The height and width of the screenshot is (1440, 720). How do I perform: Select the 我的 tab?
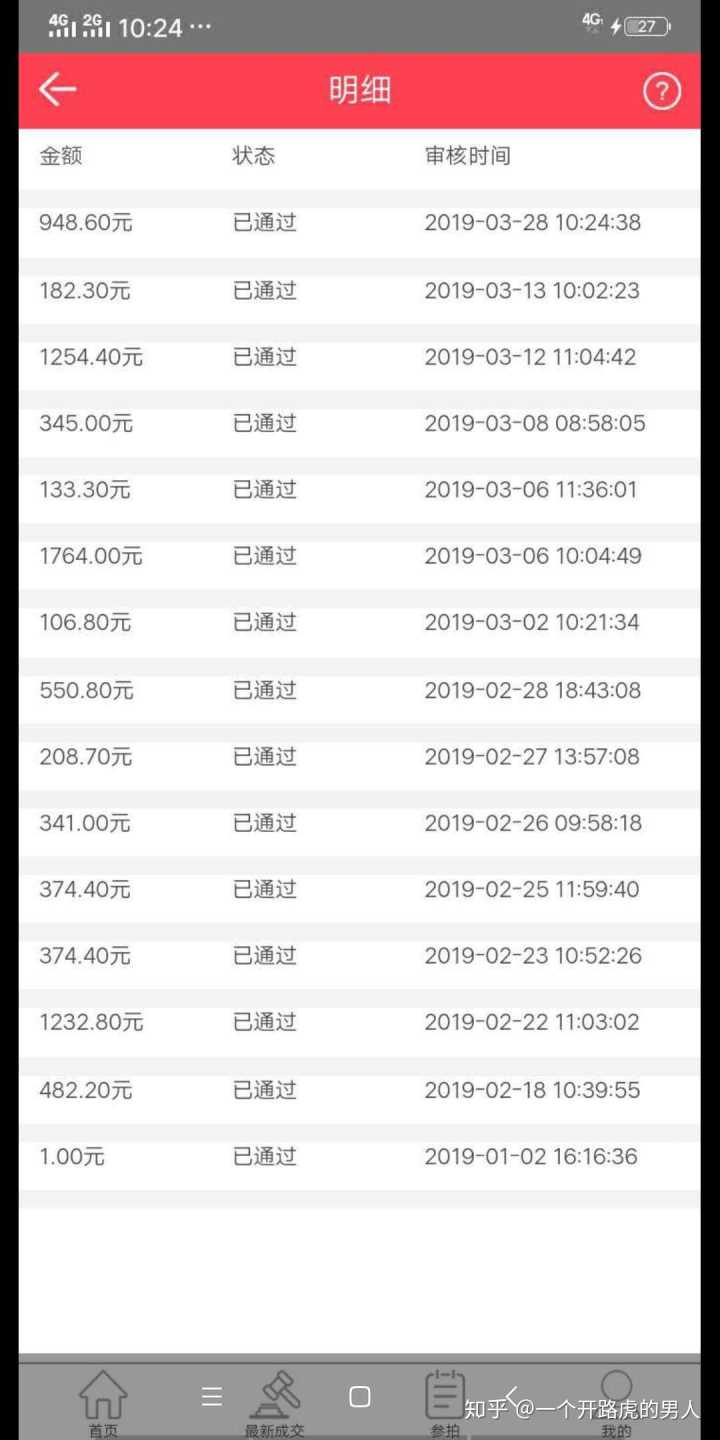tap(616, 1400)
